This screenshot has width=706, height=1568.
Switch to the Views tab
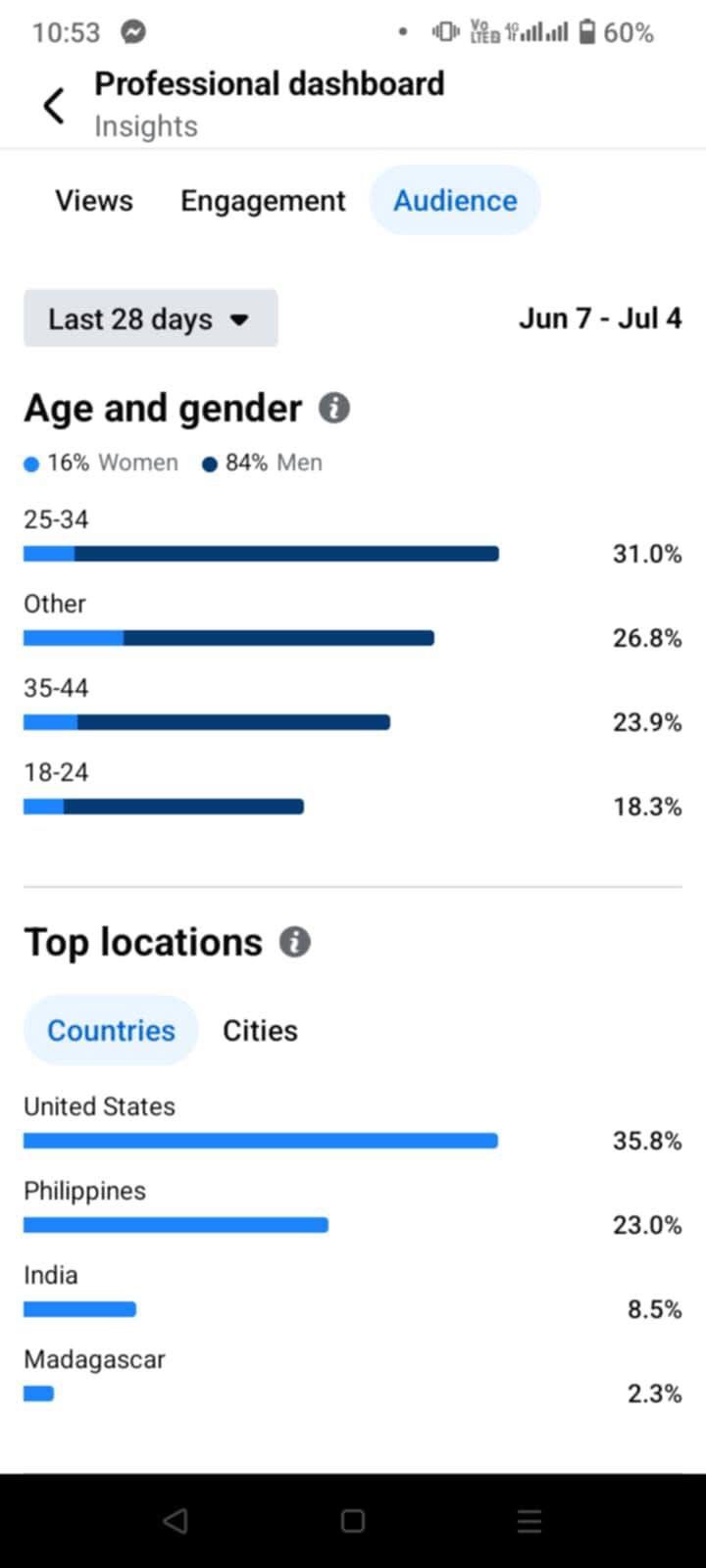click(x=94, y=200)
